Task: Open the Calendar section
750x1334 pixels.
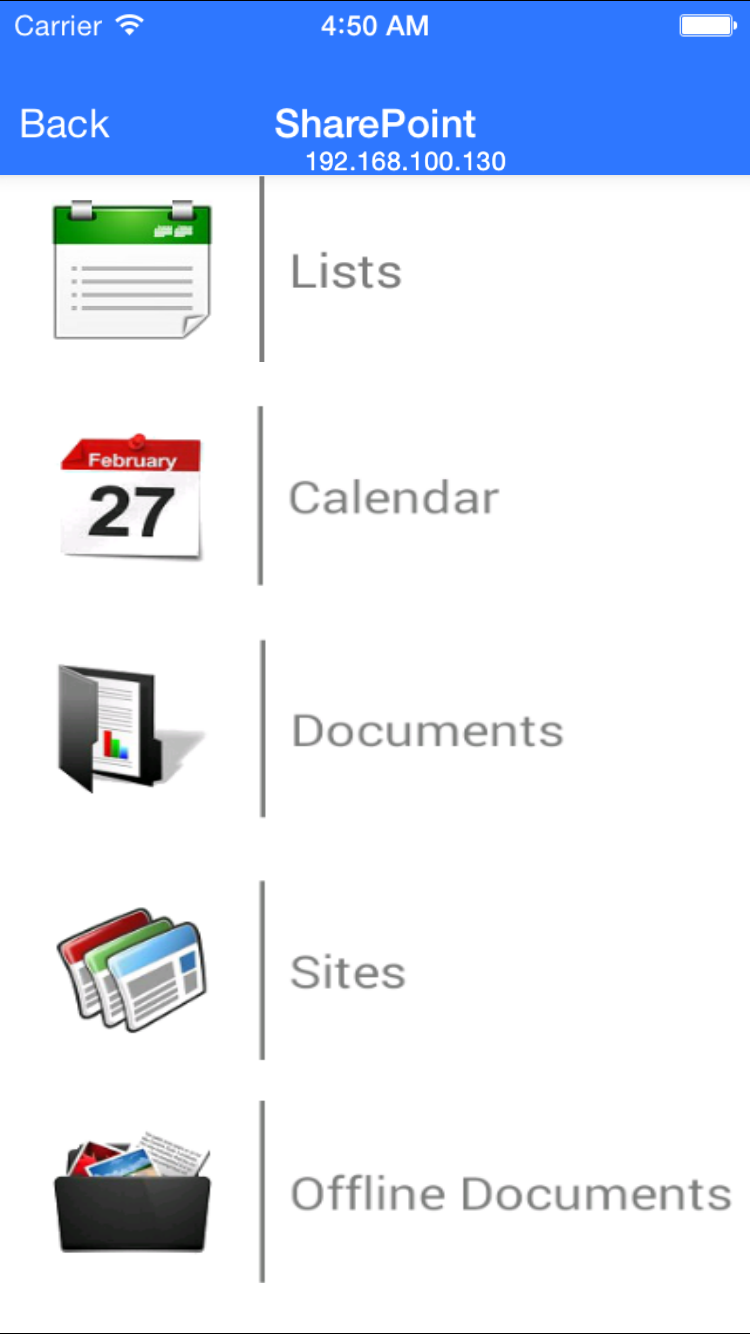Action: click(x=394, y=497)
